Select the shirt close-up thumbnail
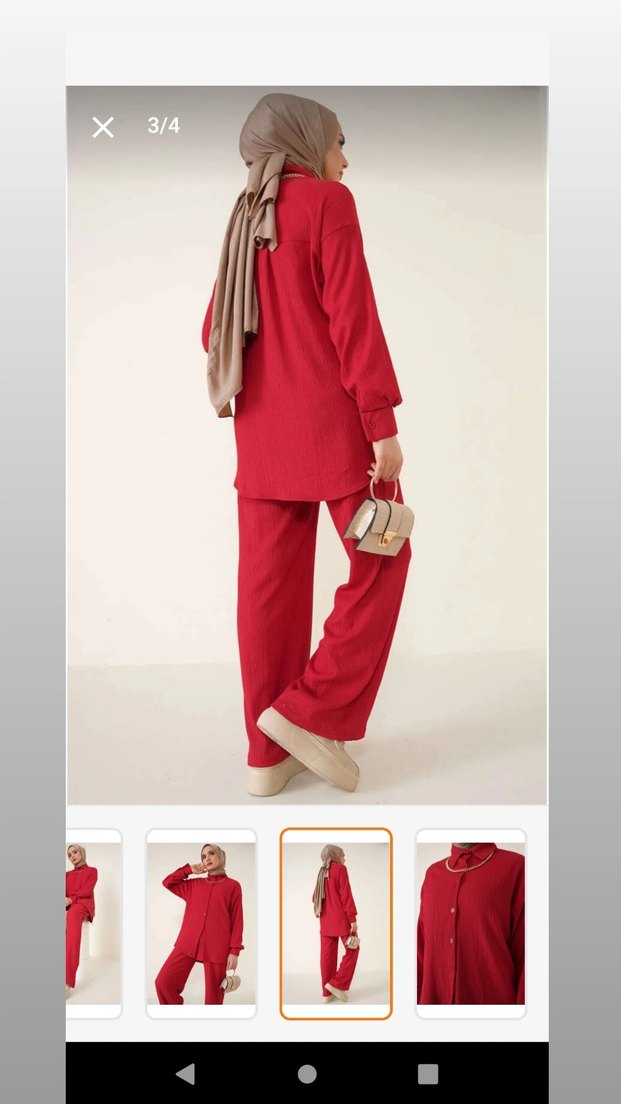This screenshot has width=621, height=1104. pyautogui.click(x=470, y=923)
